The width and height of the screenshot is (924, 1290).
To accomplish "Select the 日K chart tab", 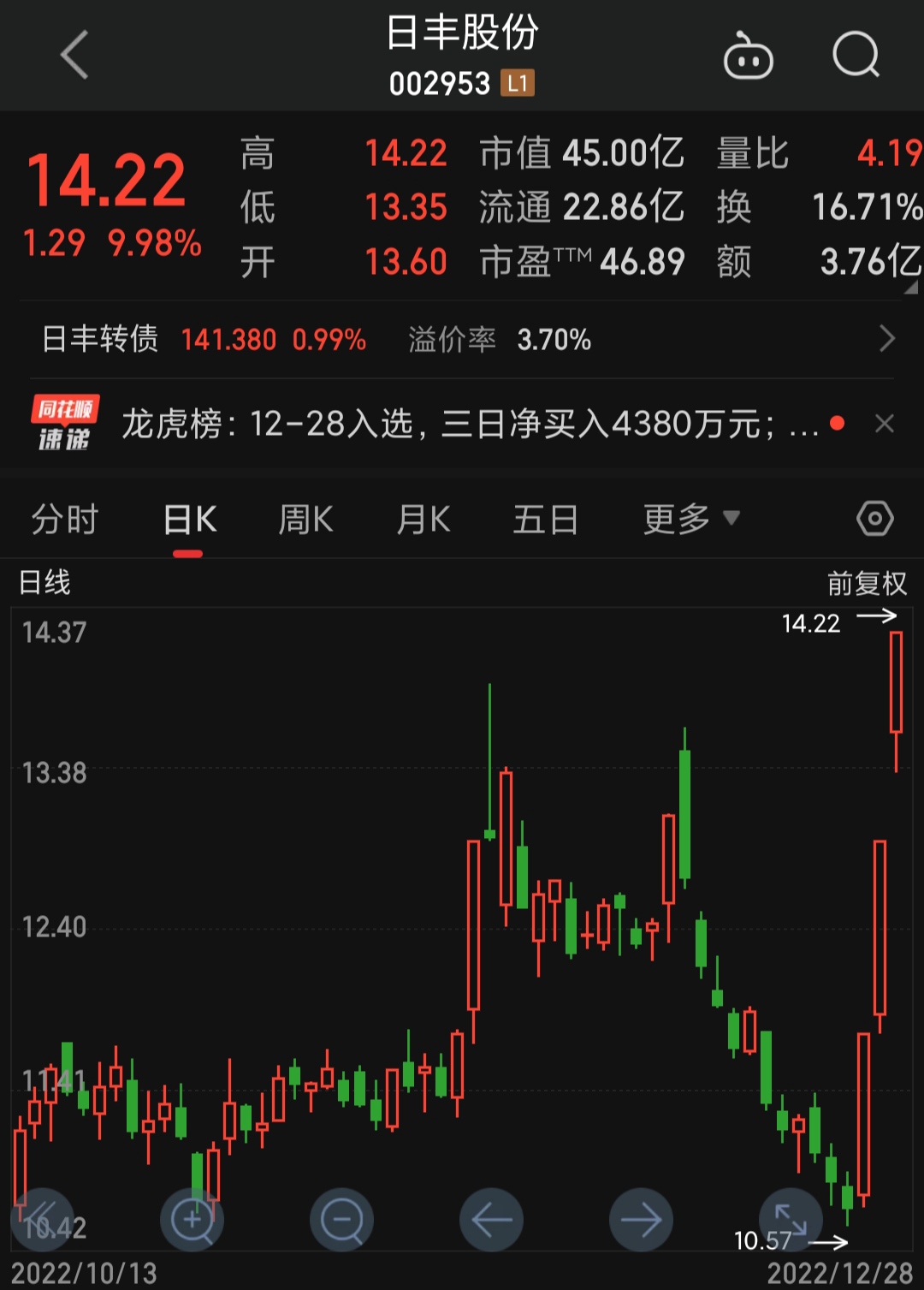I will click(189, 520).
